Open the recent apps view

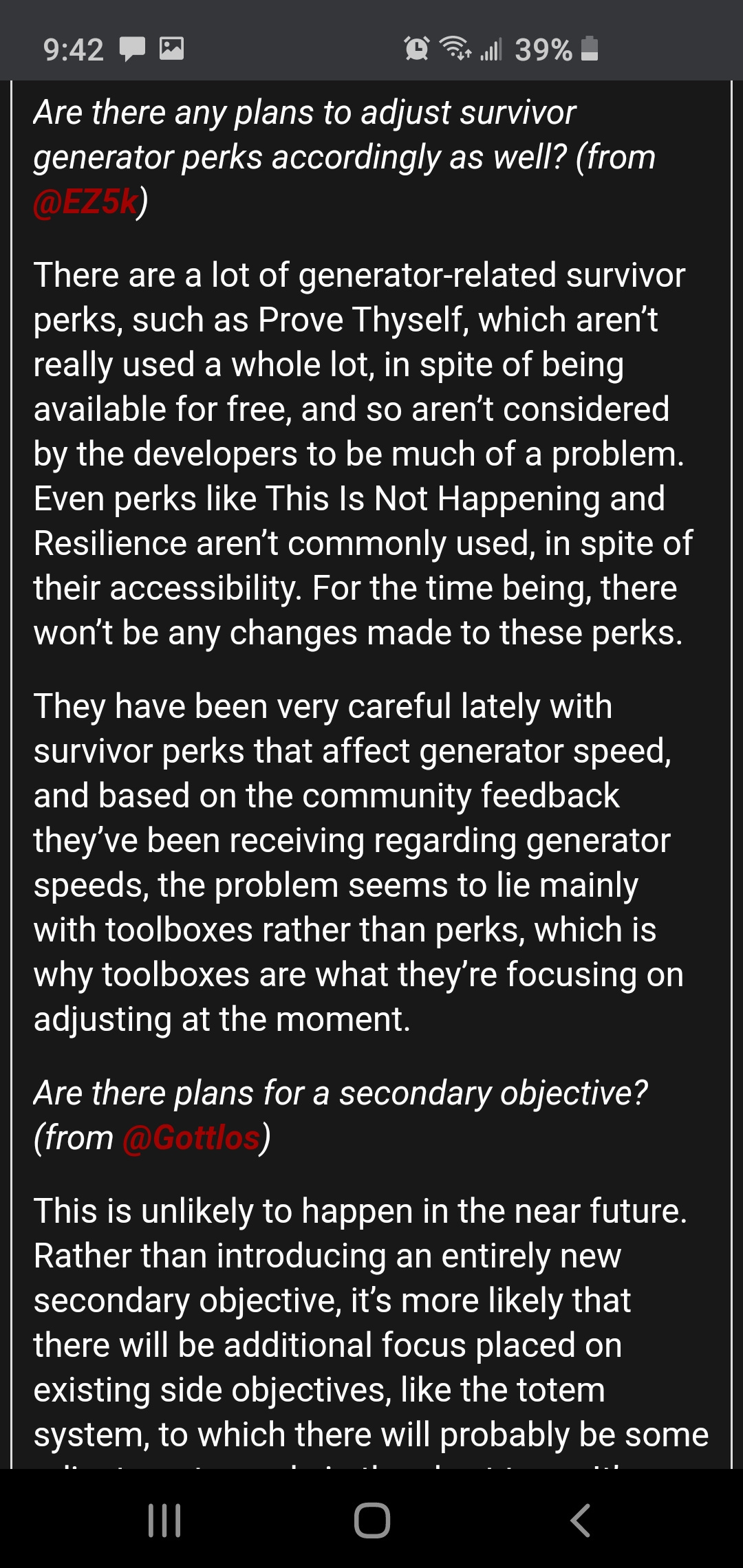[164, 1520]
